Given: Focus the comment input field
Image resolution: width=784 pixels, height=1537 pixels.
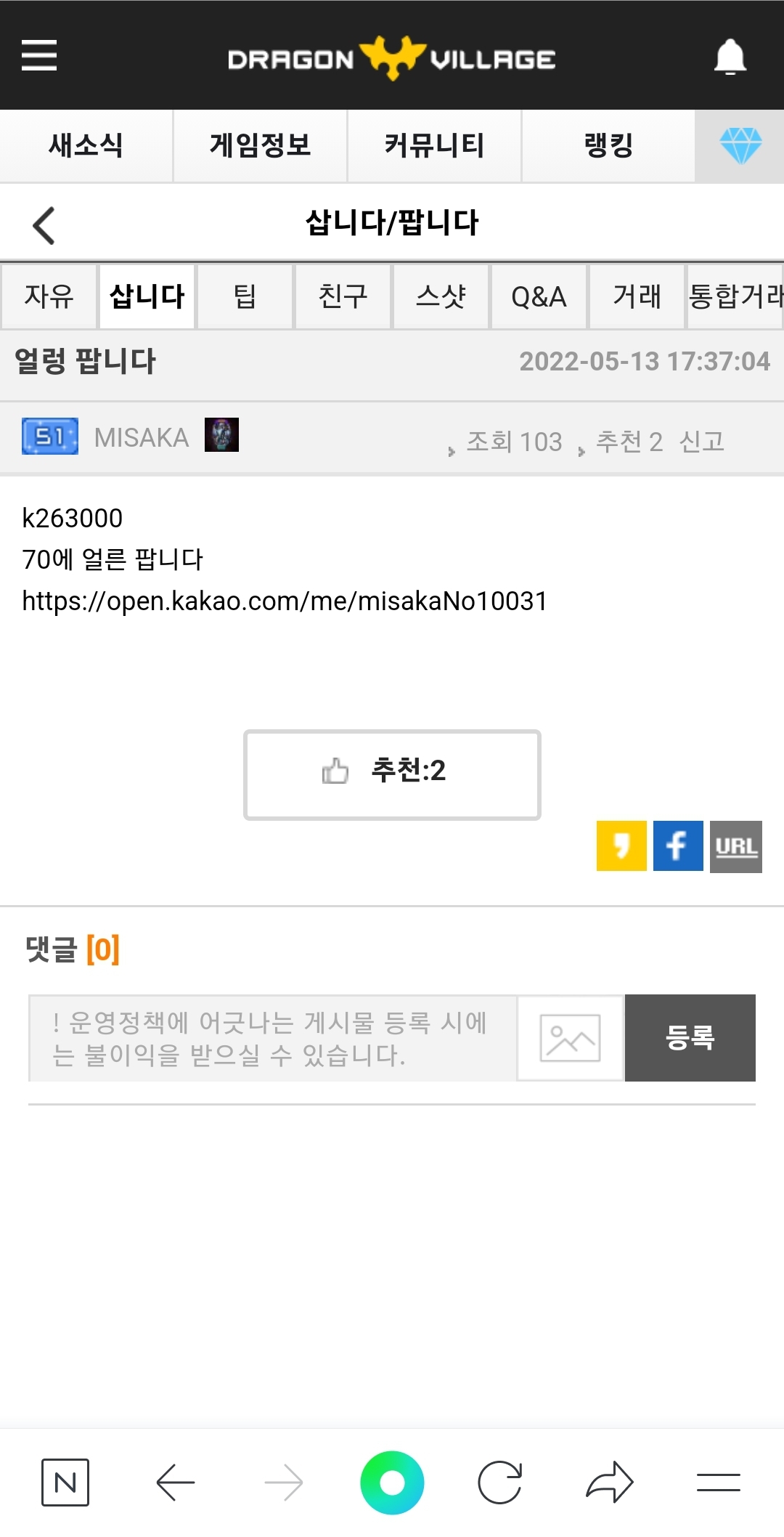Looking at the screenshot, I should (272, 1038).
